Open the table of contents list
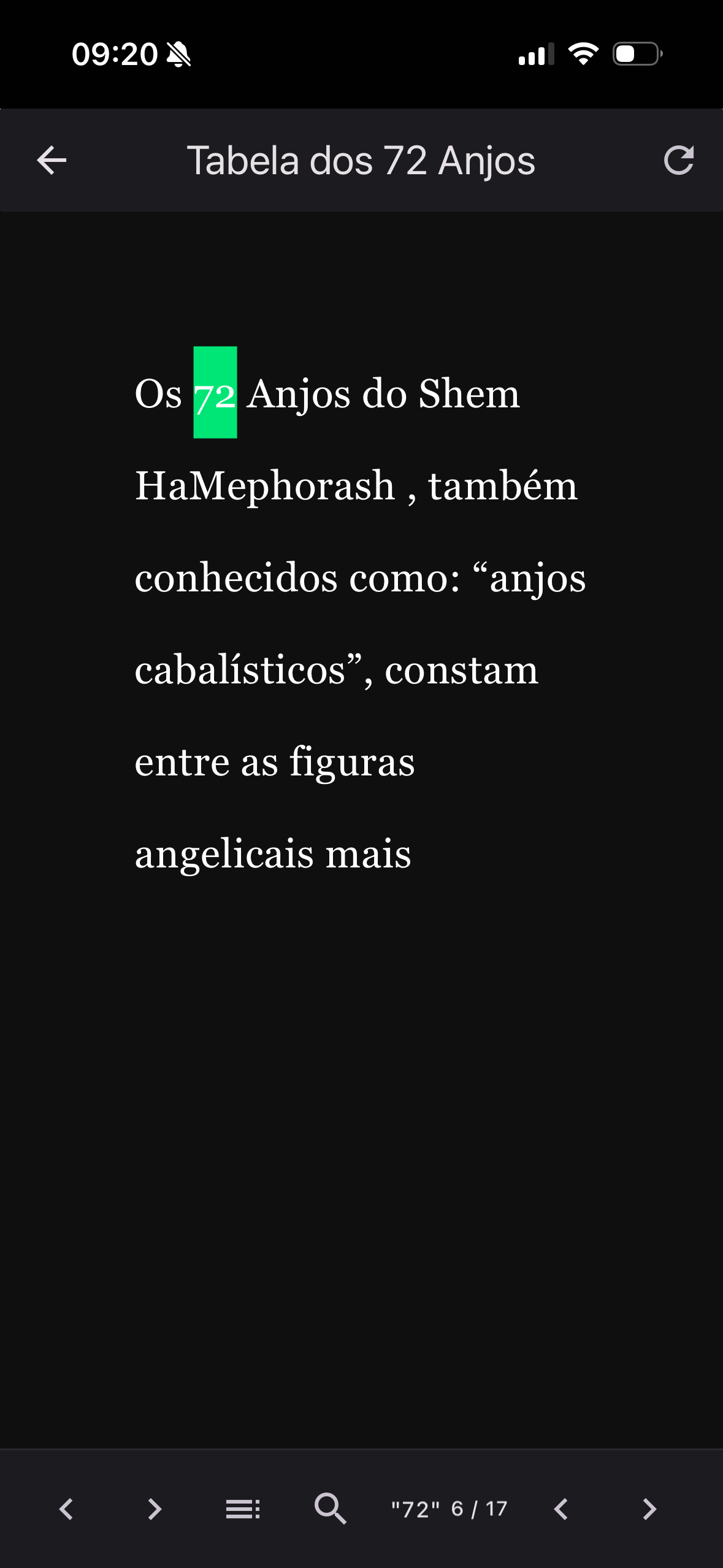 tap(243, 1508)
